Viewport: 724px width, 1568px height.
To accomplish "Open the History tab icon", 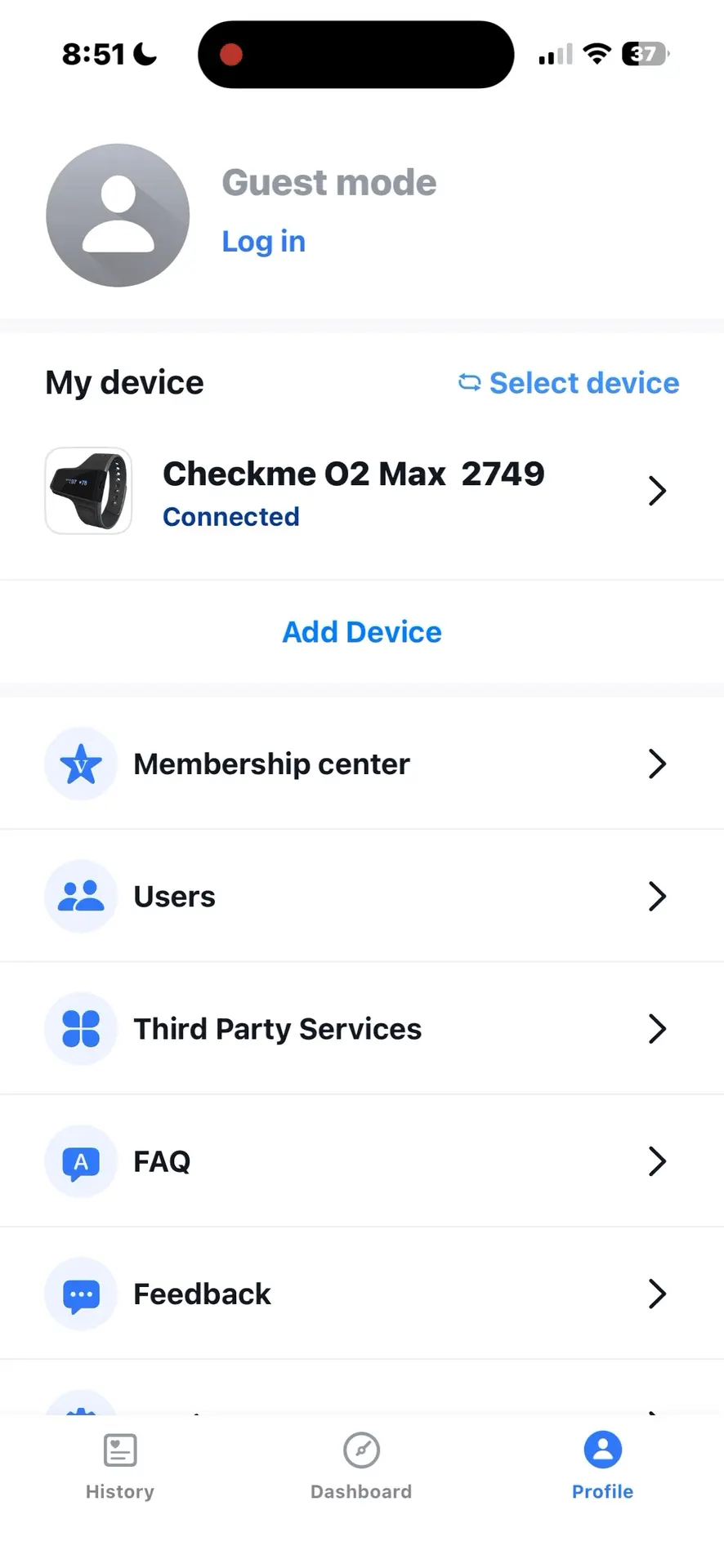I will tap(119, 1450).
